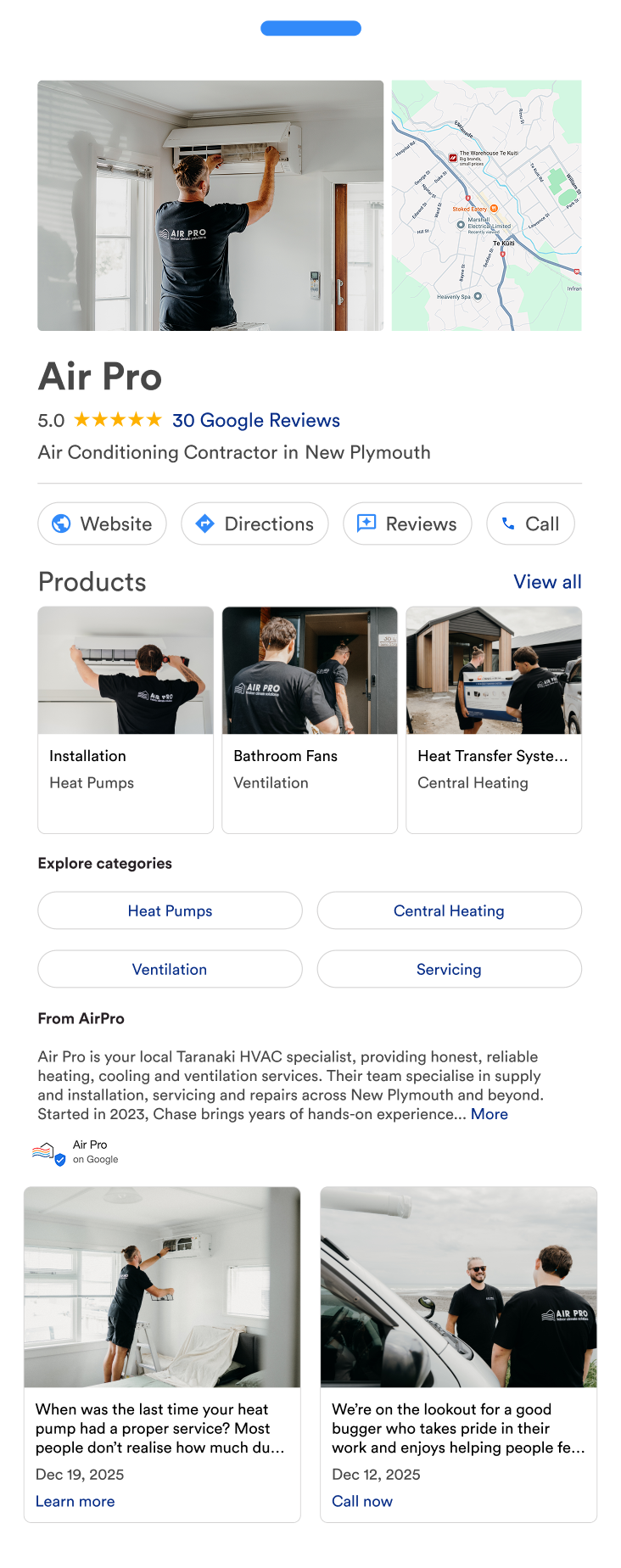Get Directions to Air Pro
Viewport: 621px width, 1568px height.
pos(255,524)
